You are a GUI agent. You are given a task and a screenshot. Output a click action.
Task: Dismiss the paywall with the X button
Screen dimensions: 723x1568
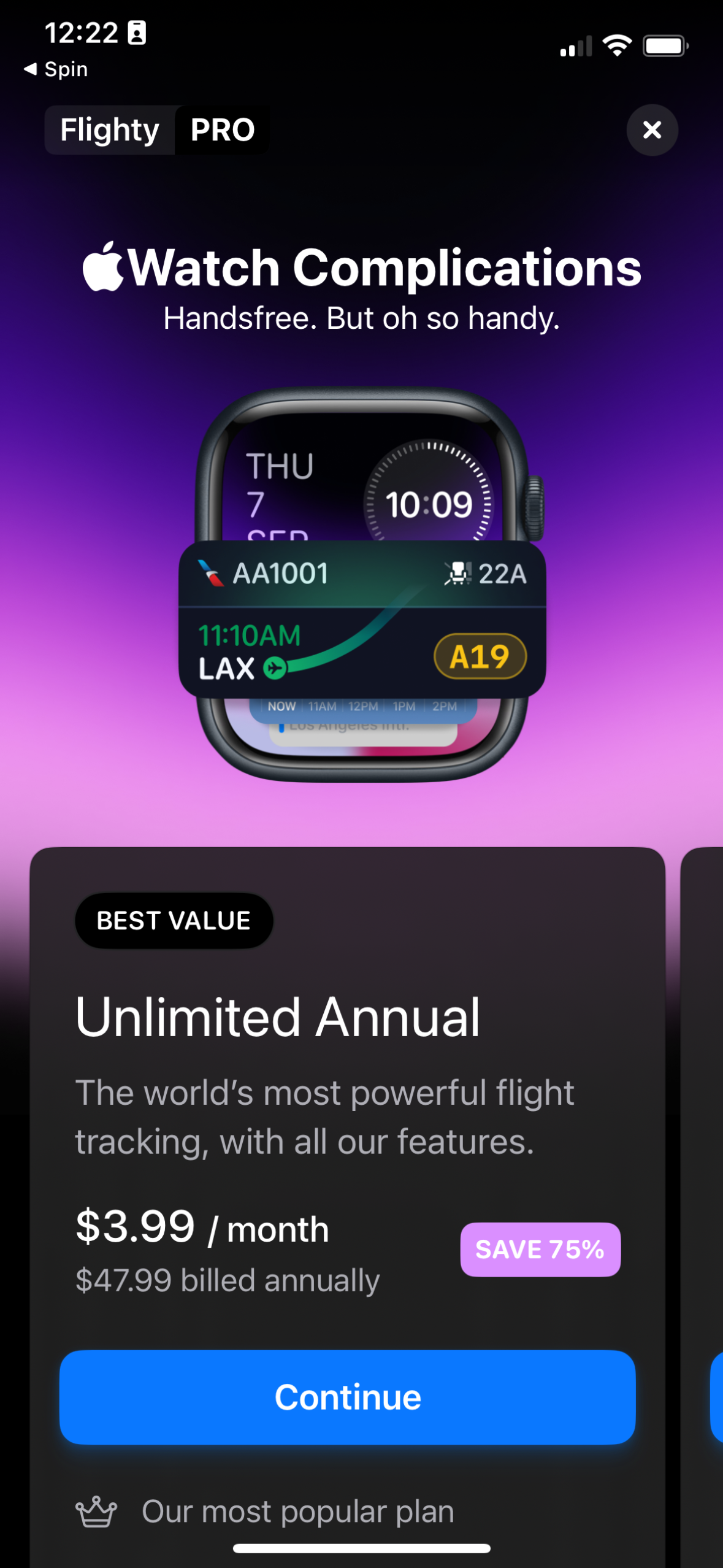pos(652,130)
